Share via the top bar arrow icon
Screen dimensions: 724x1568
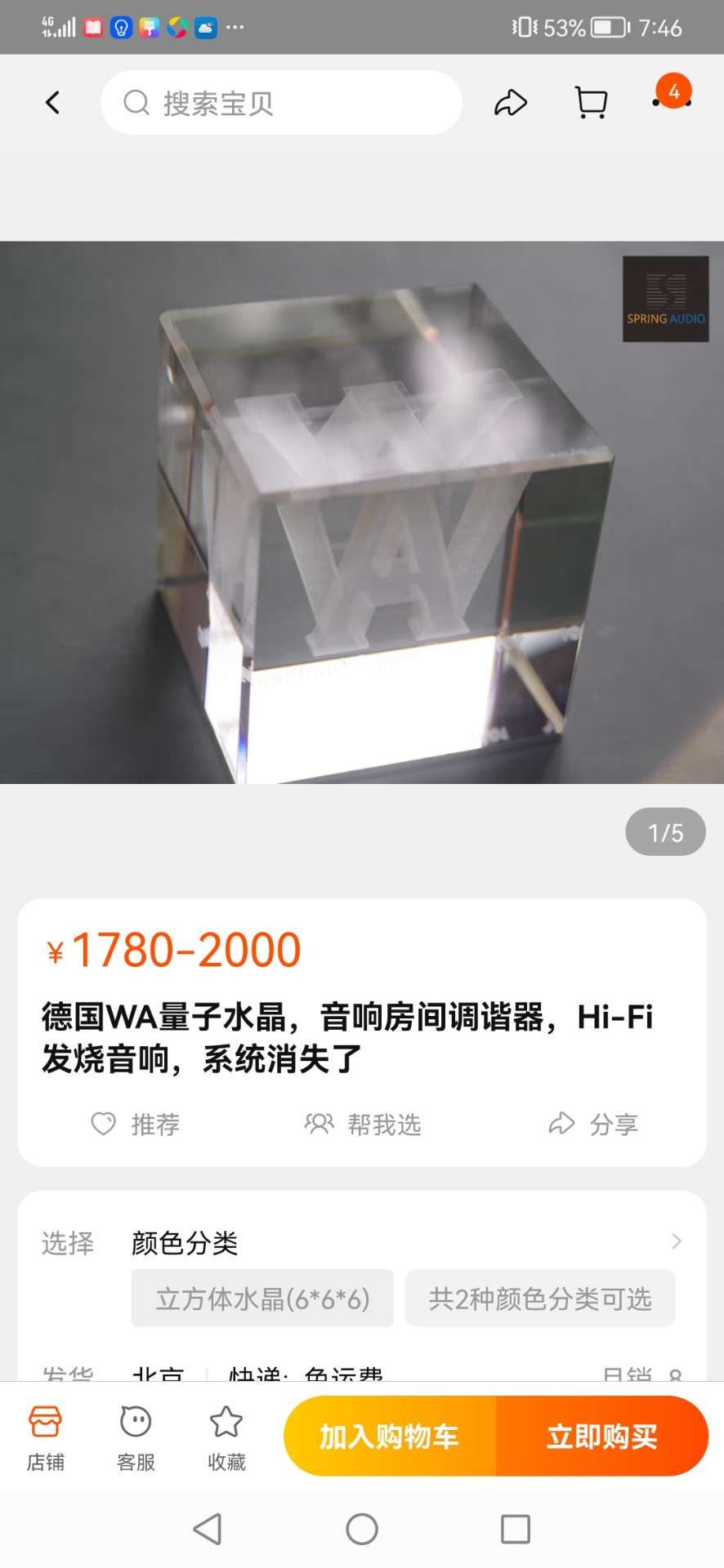coord(511,103)
